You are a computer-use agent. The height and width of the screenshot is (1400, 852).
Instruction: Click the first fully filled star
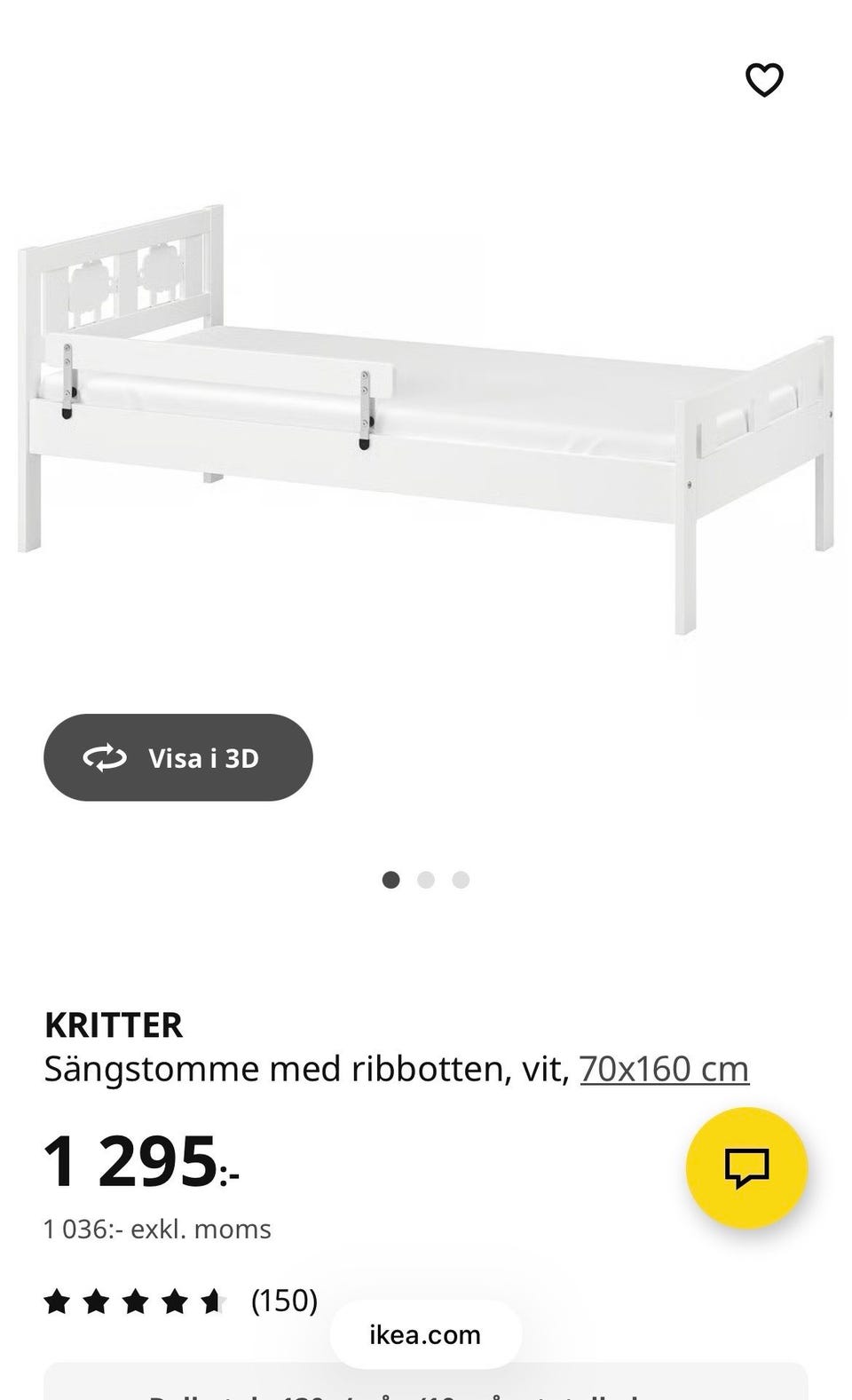56,1302
